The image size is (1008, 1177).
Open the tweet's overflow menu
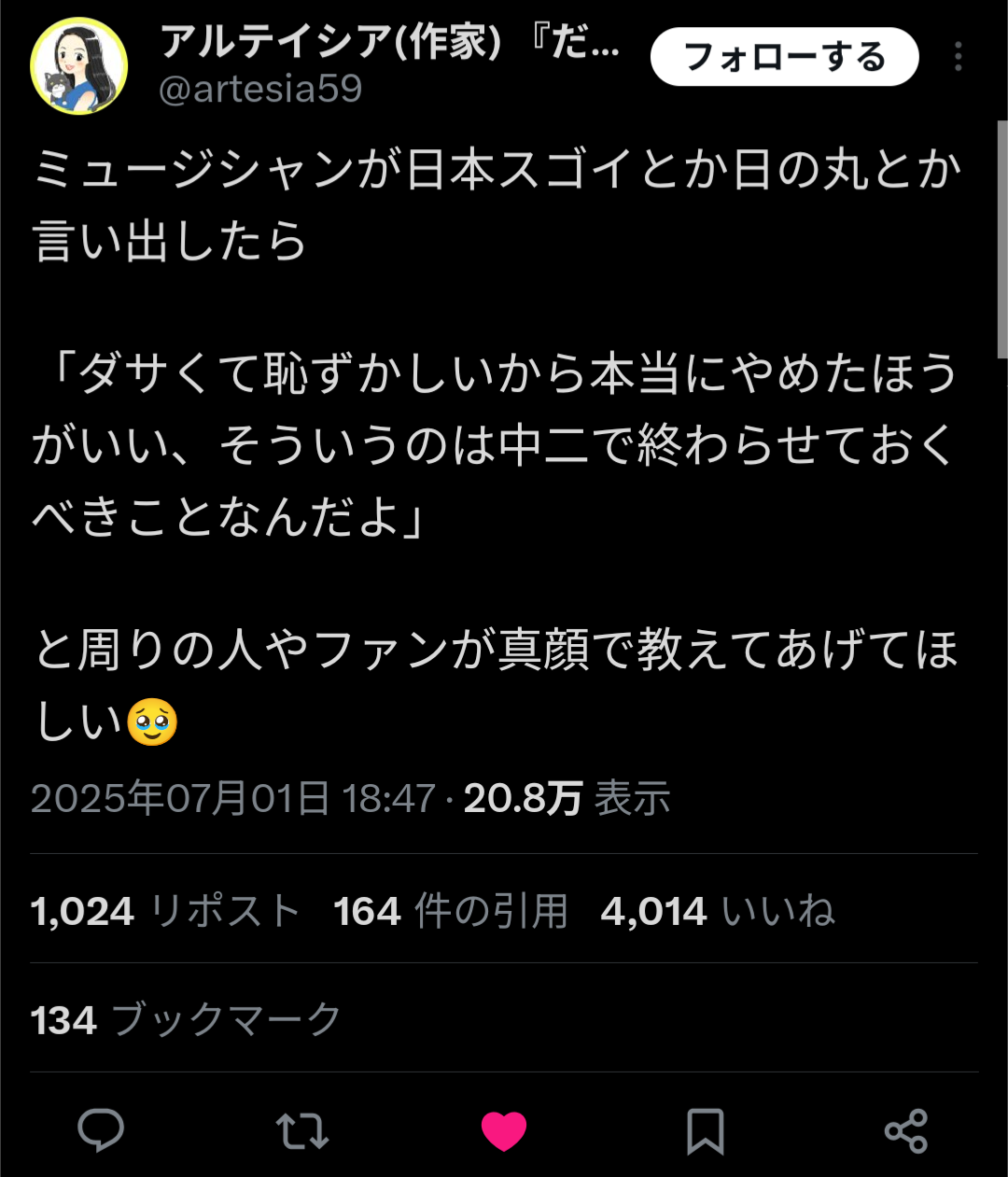[x=958, y=57]
